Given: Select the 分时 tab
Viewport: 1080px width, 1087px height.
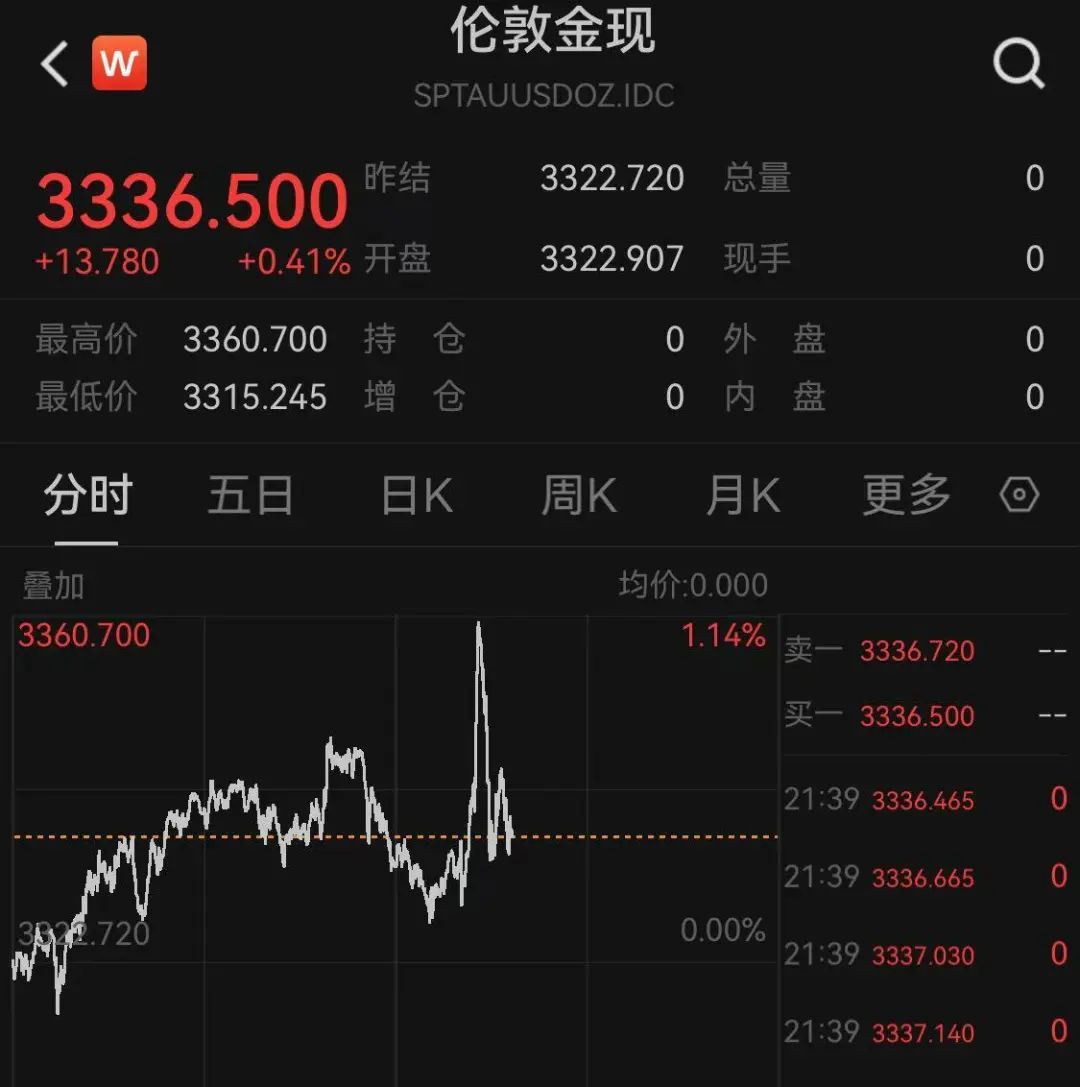Looking at the screenshot, I should (x=87, y=496).
